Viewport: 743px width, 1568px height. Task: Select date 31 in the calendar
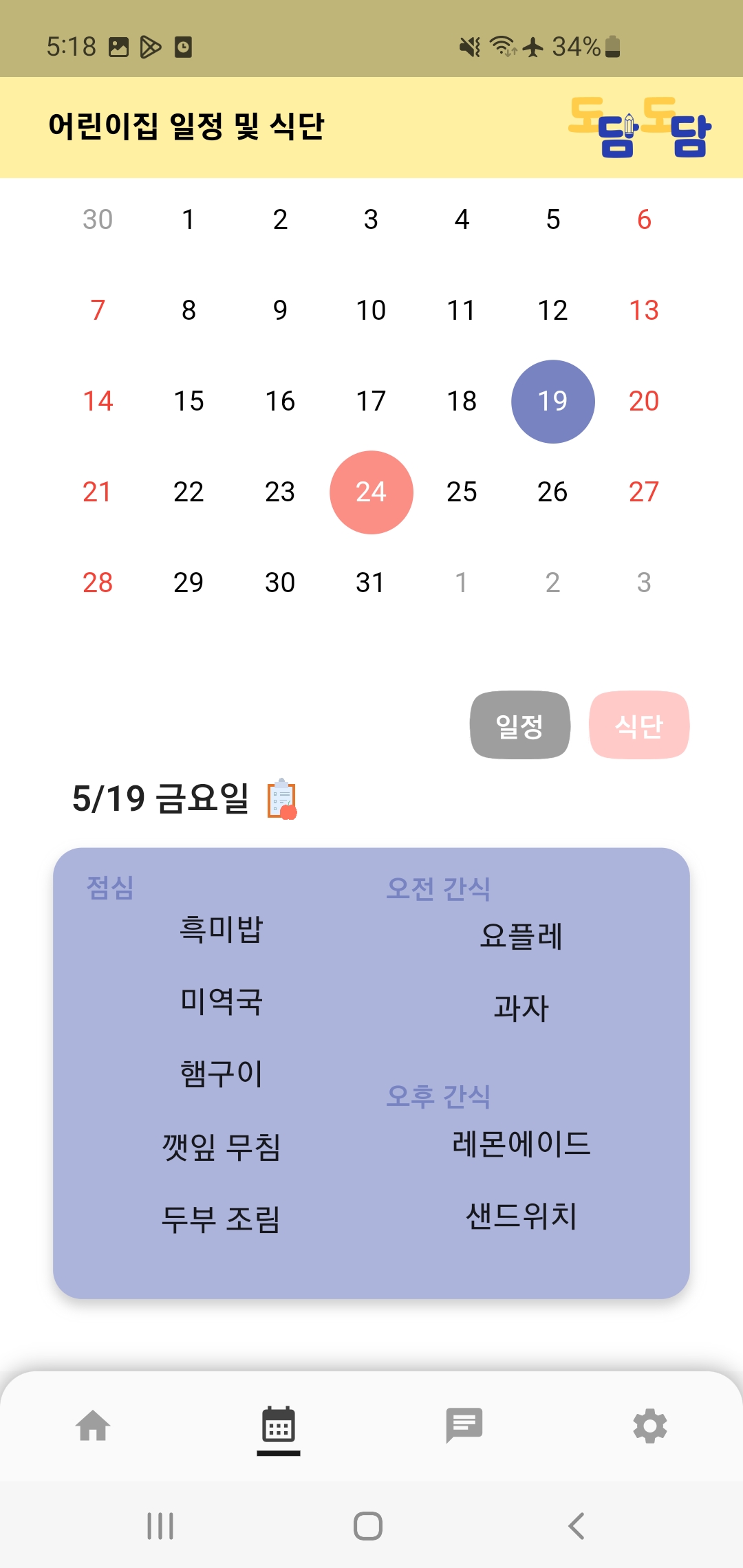pyautogui.click(x=371, y=583)
